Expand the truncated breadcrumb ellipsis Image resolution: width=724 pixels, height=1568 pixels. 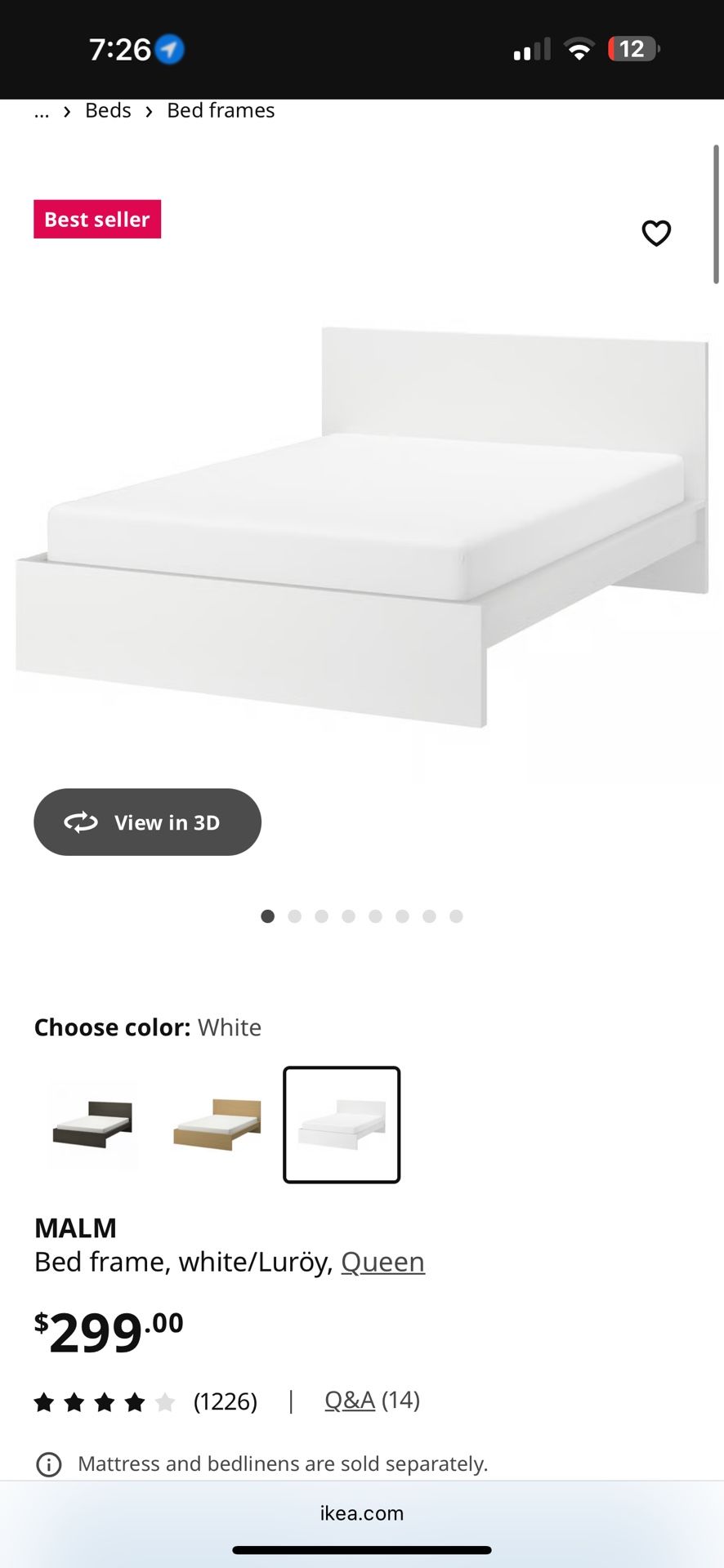click(x=42, y=111)
